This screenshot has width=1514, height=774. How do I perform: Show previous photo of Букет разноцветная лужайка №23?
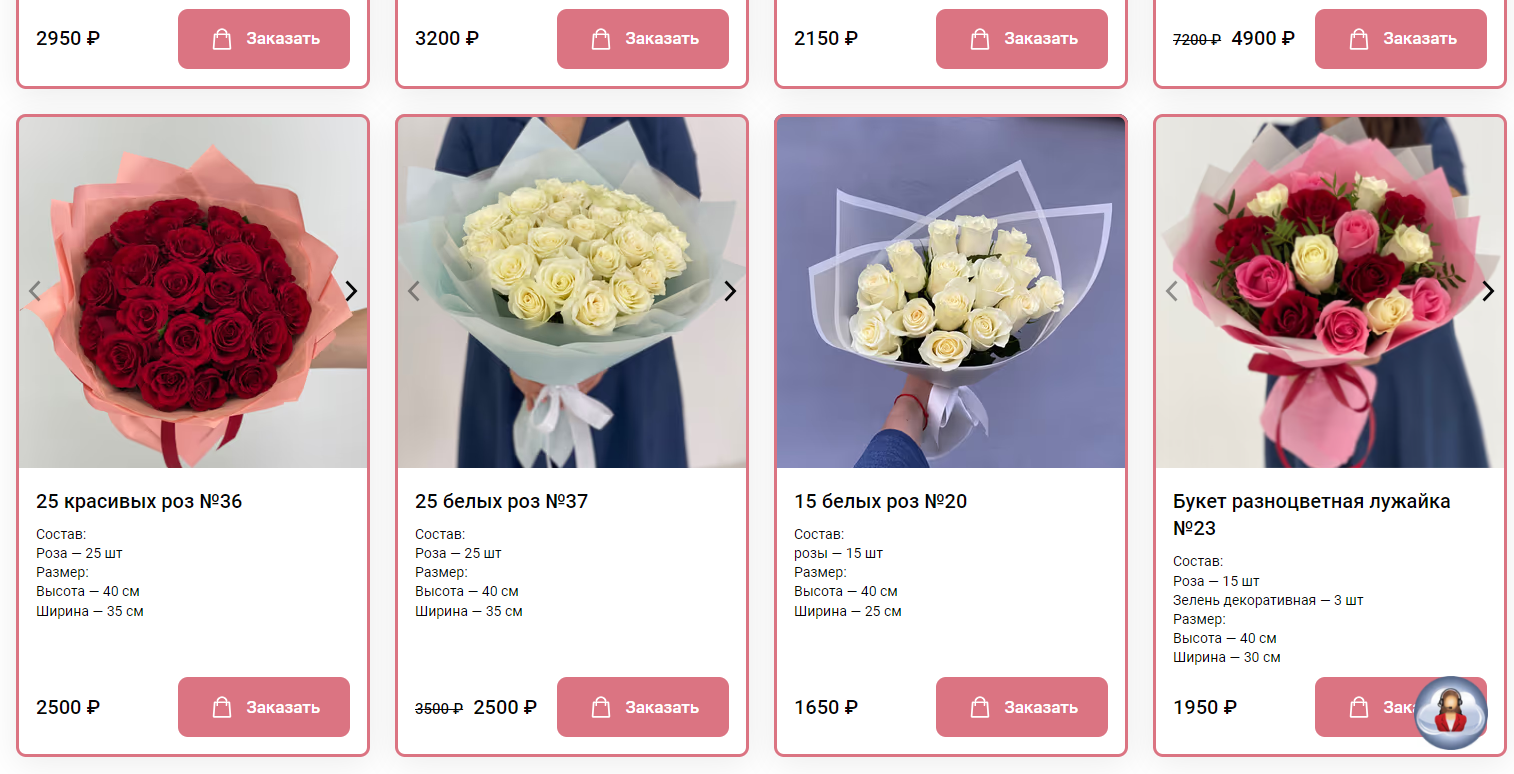coord(1172,291)
